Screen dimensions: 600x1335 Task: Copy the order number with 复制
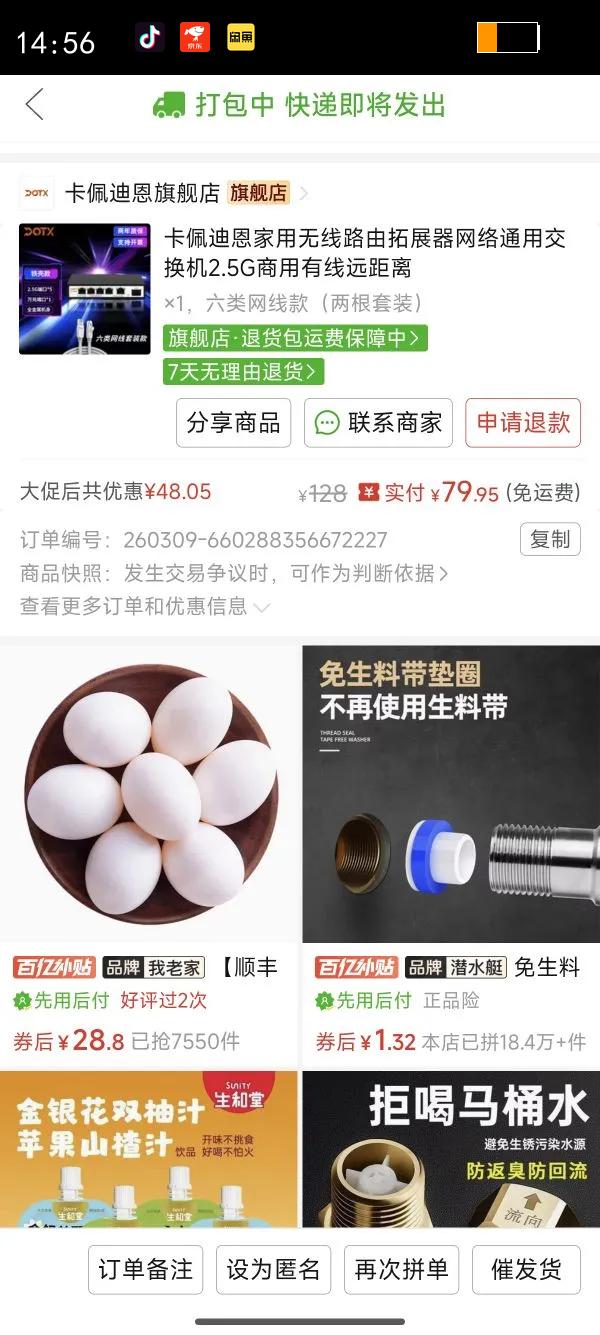point(549,540)
